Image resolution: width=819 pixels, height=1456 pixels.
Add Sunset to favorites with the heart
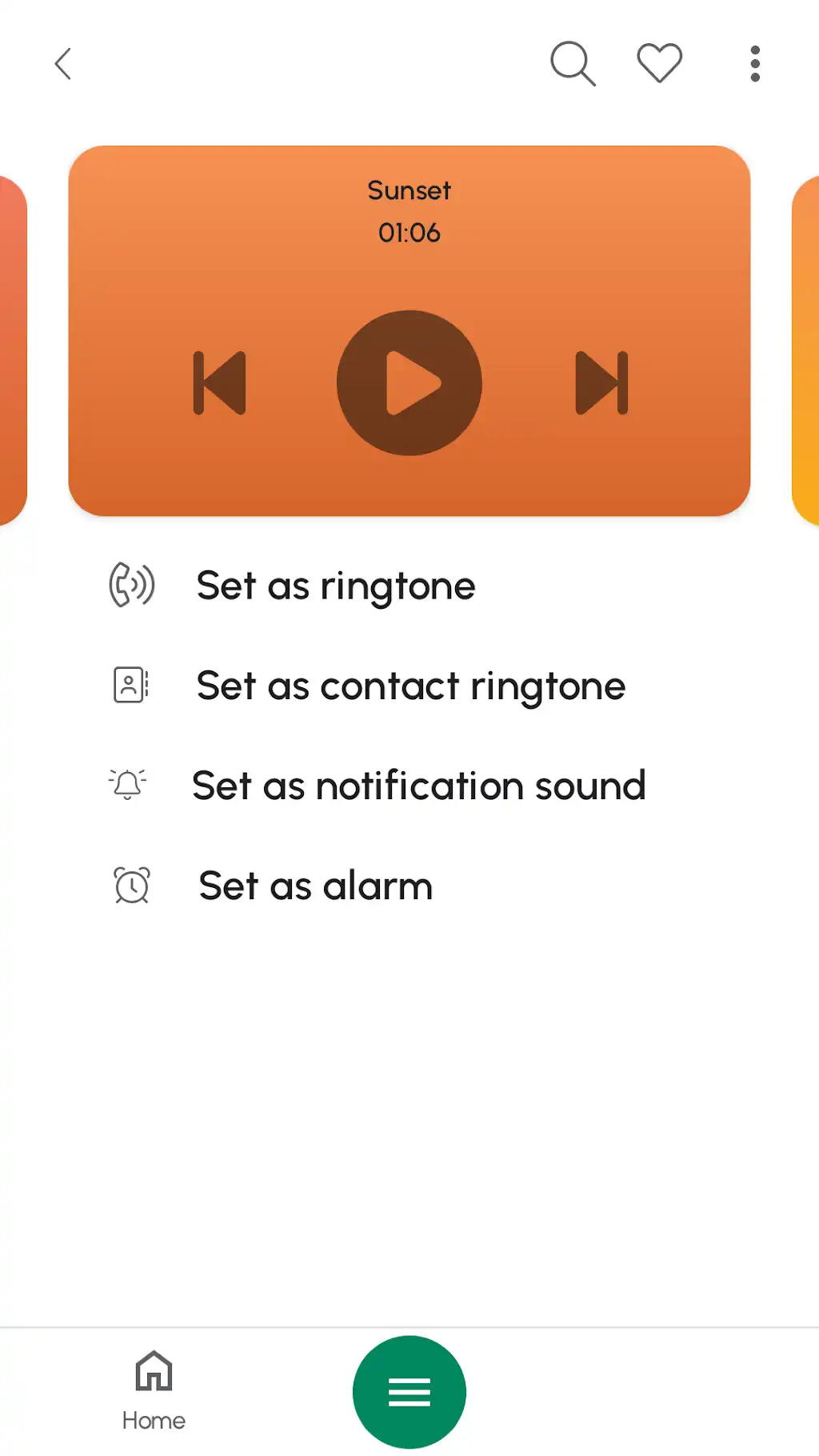coord(659,63)
